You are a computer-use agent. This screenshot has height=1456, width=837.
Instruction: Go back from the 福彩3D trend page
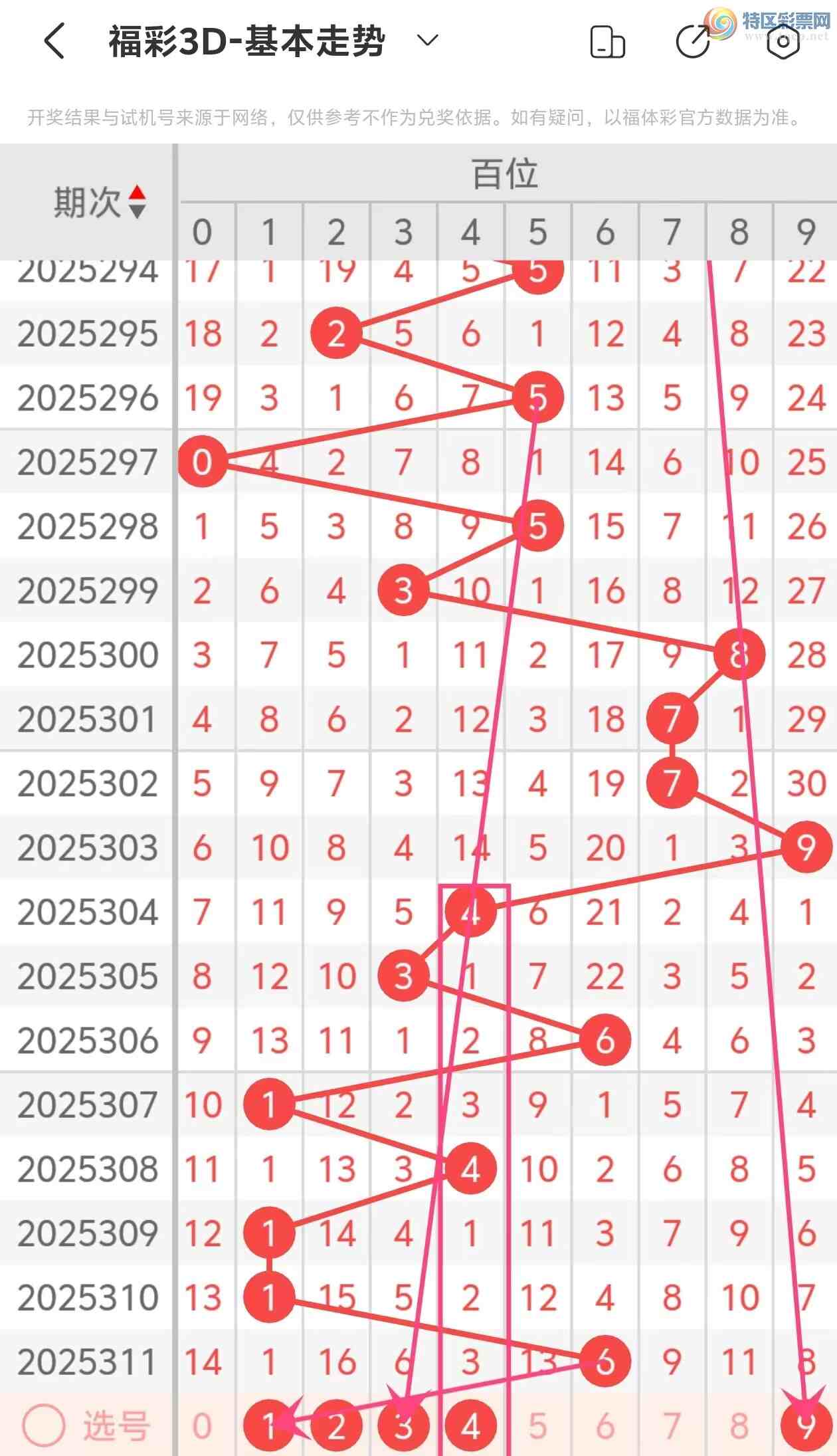(x=54, y=41)
